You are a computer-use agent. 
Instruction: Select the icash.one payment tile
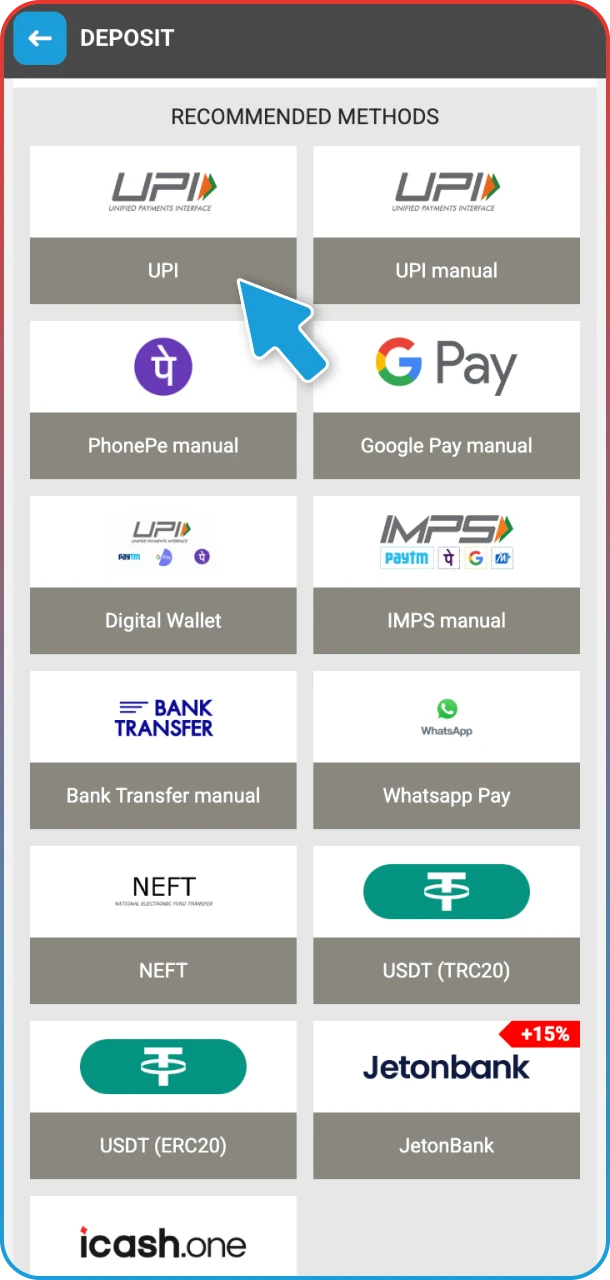point(163,1240)
